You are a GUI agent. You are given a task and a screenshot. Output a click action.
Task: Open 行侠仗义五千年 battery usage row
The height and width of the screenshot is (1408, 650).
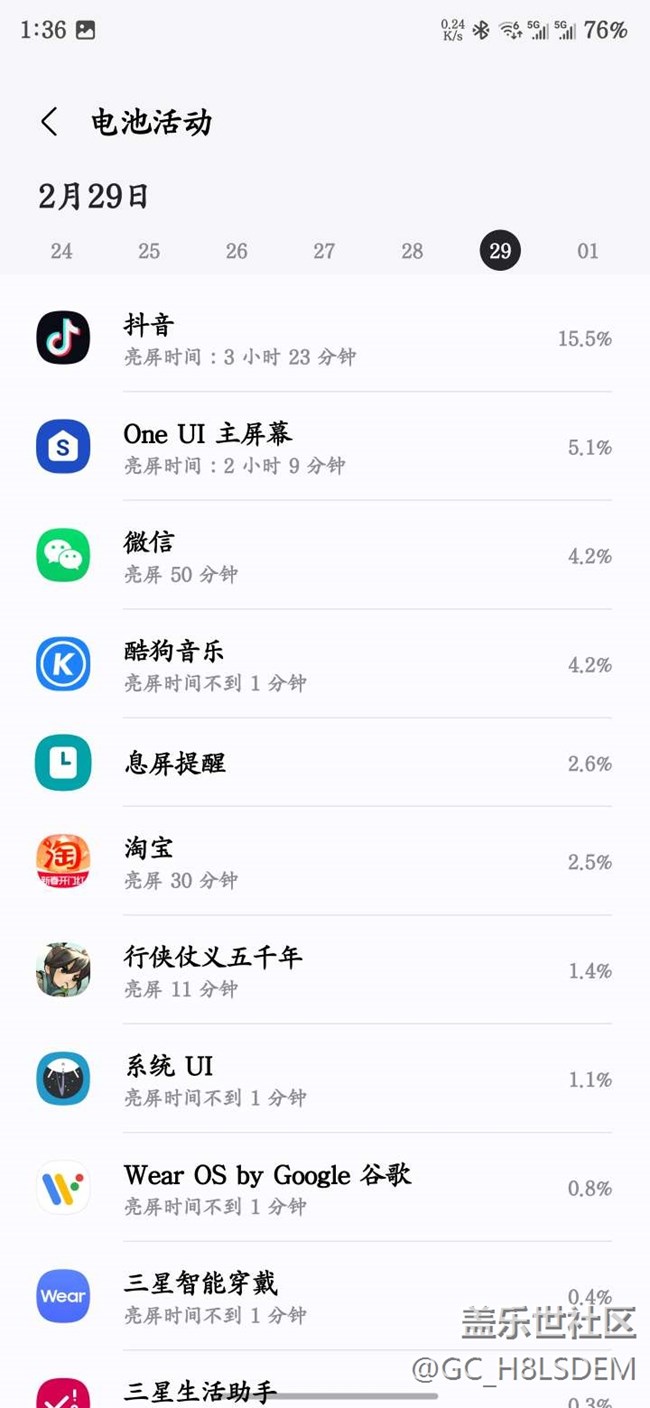coord(324,970)
